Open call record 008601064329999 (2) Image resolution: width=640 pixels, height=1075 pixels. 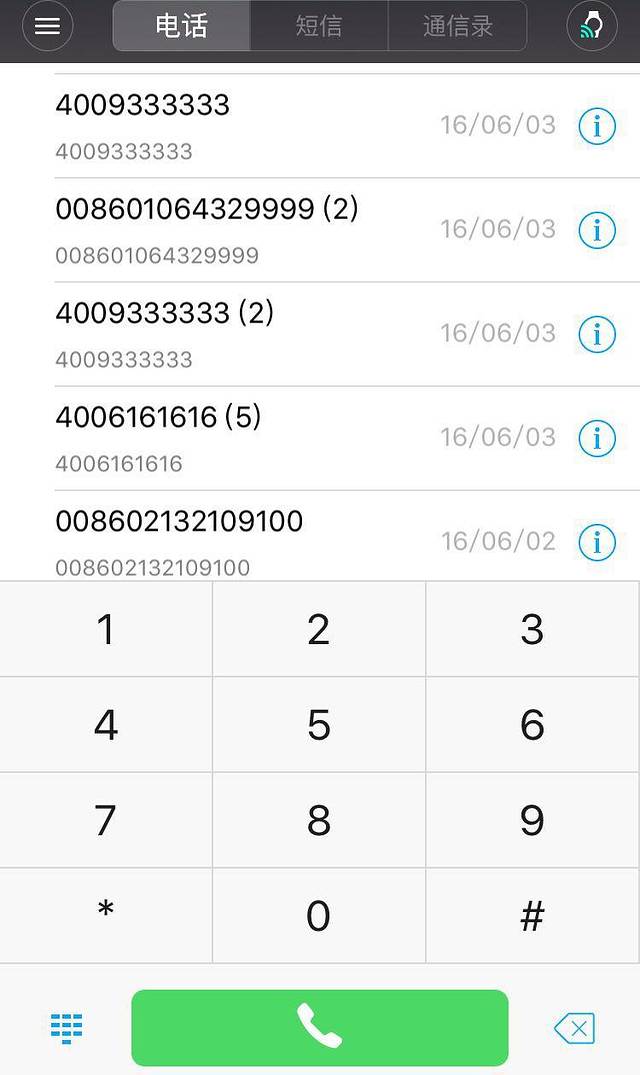point(240,229)
